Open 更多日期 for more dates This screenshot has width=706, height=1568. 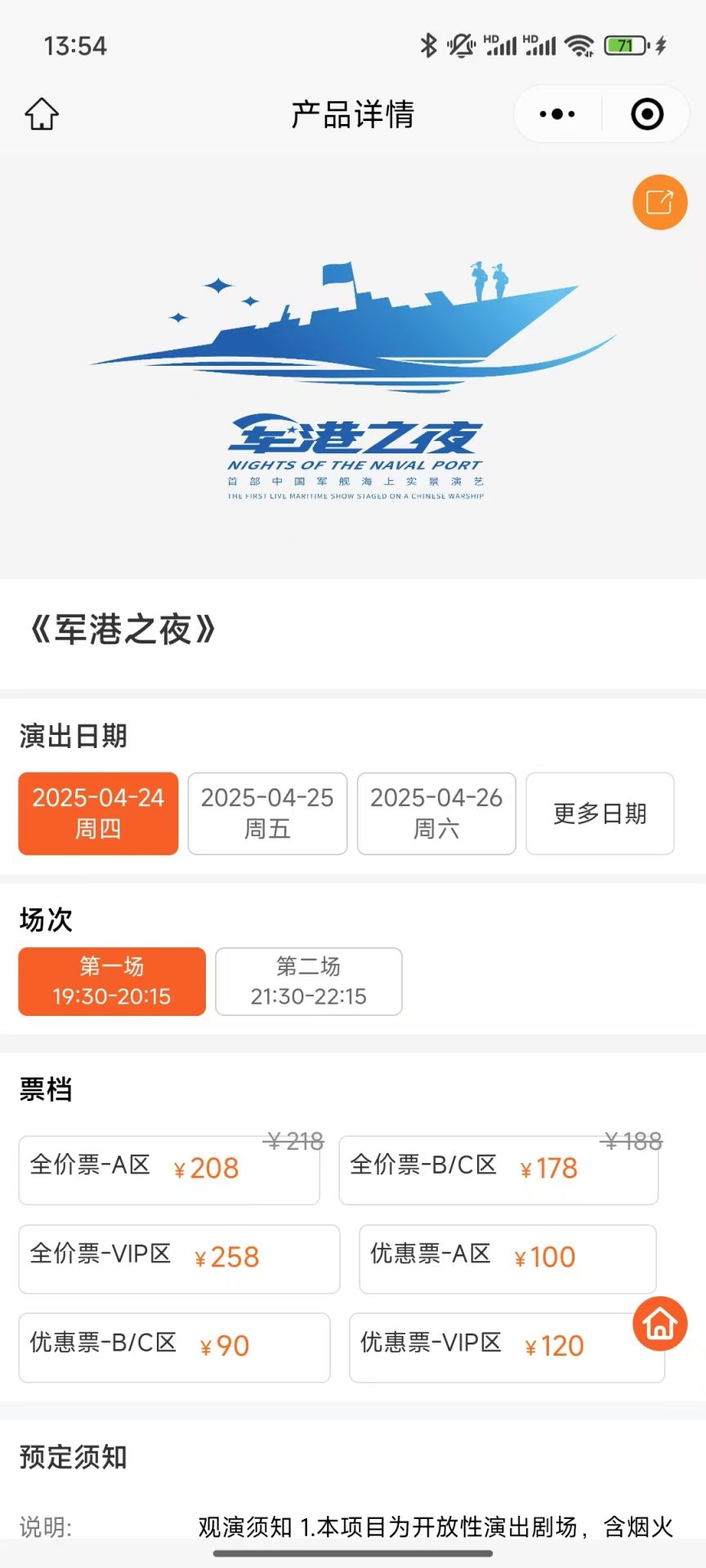[600, 813]
